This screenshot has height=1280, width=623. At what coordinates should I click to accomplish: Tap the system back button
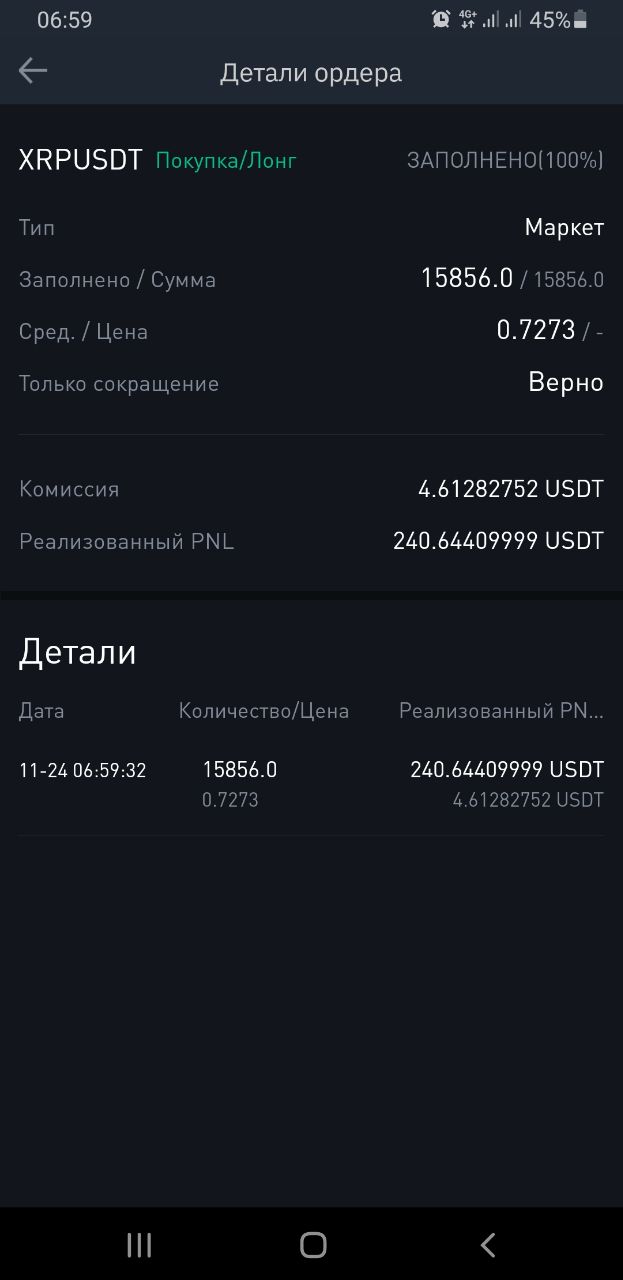tap(488, 1244)
